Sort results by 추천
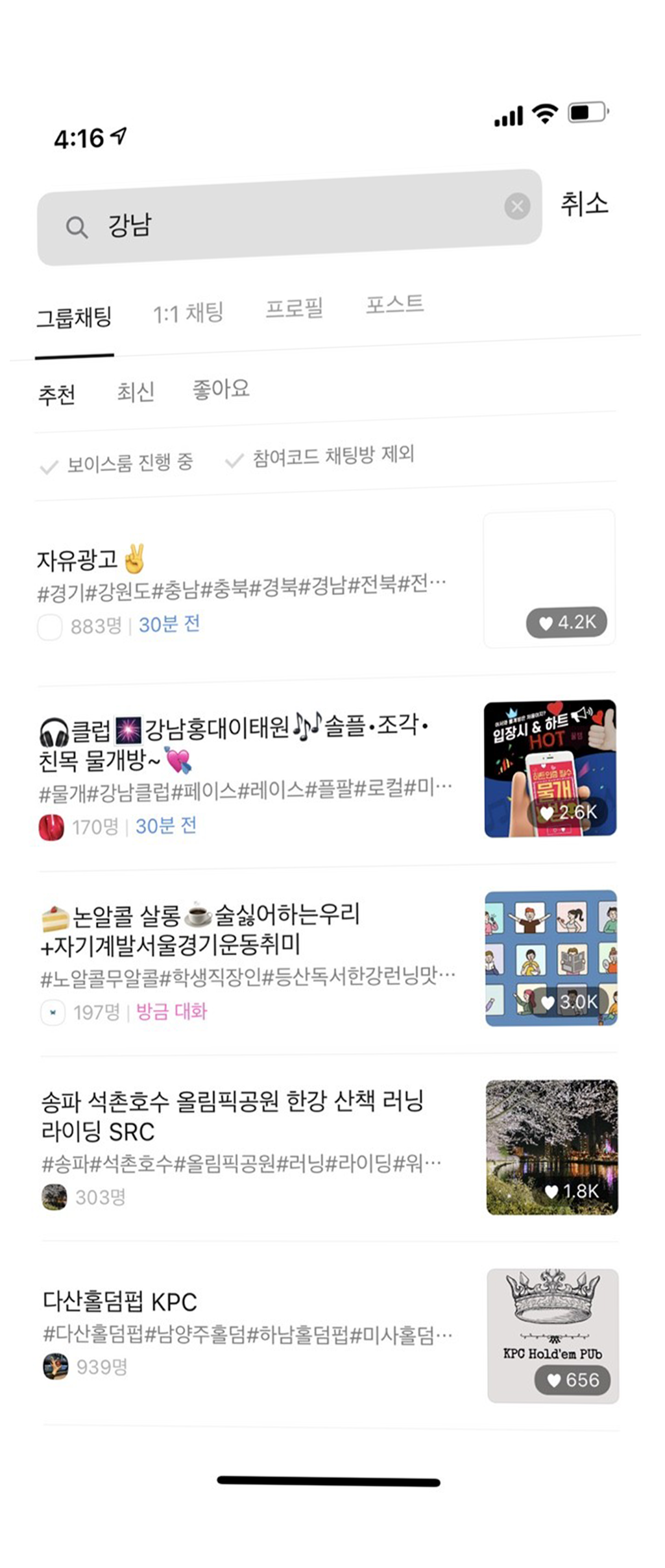 [x=57, y=394]
